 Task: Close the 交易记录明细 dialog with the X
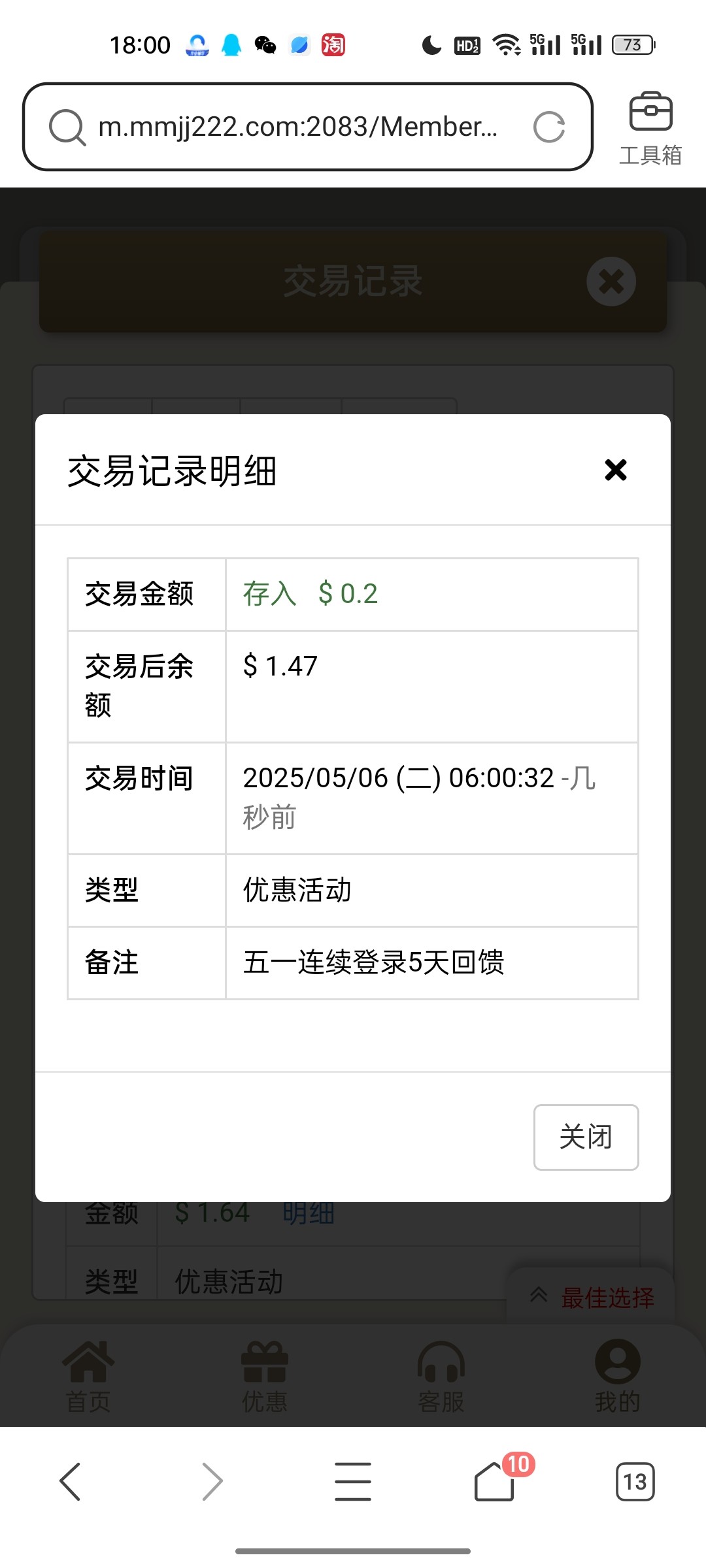[615, 470]
